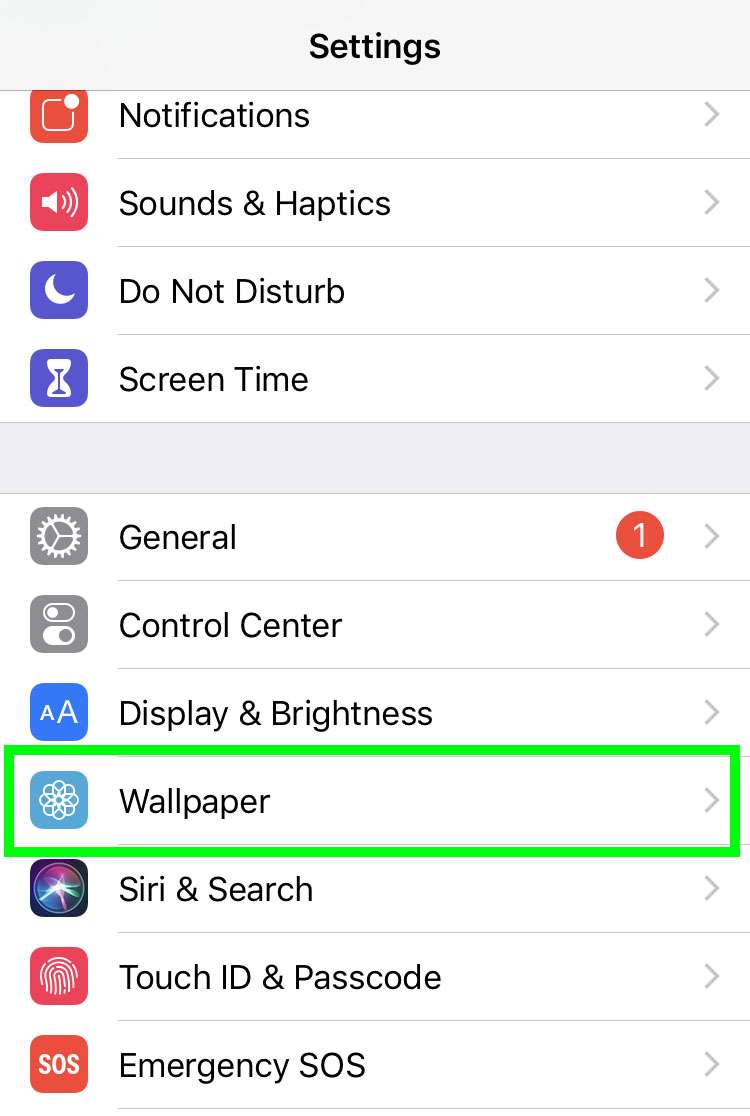The width and height of the screenshot is (750, 1116).
Task: Tap the Wallpaper flower icon
Action: (58, 800)
